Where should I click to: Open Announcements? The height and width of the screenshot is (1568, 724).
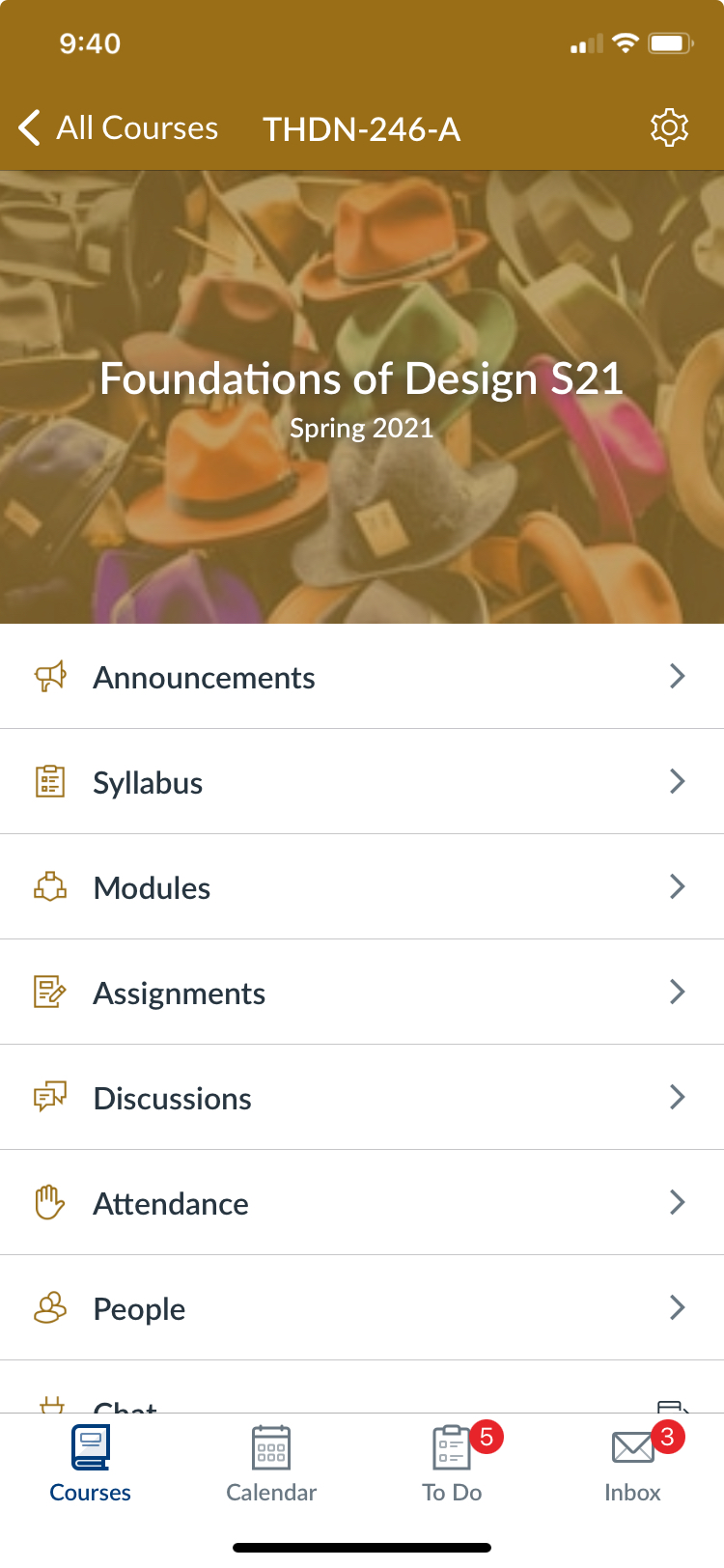(361, 677)
